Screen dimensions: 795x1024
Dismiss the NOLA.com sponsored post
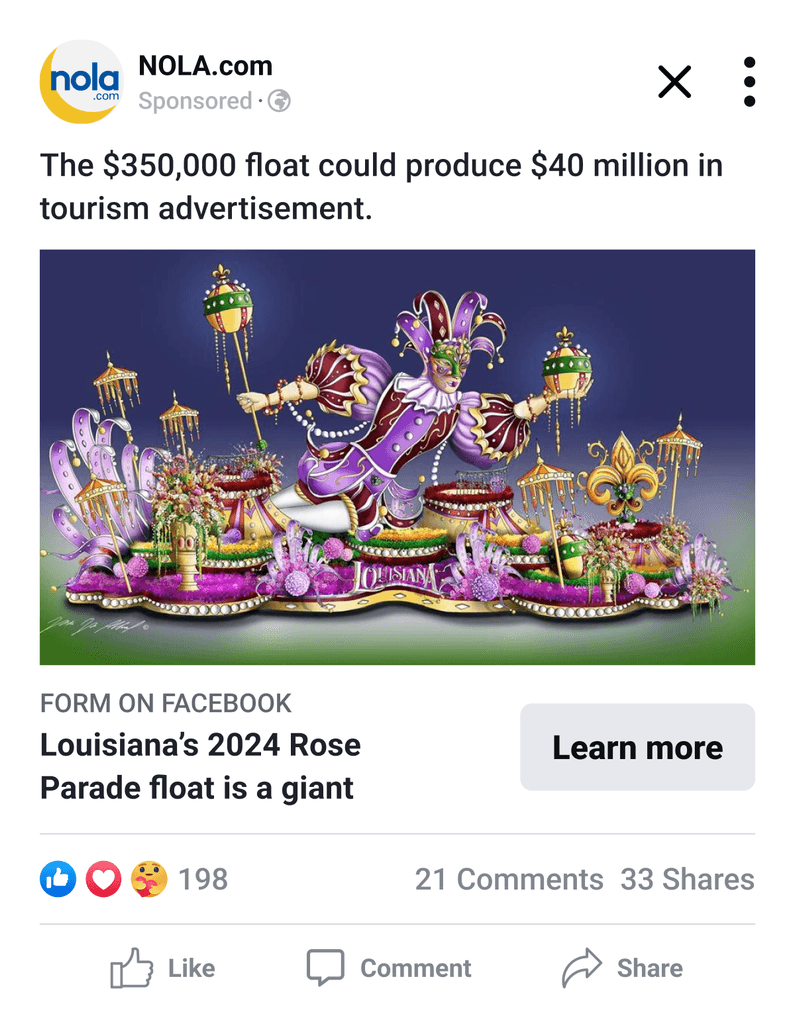tap(675, 82)
